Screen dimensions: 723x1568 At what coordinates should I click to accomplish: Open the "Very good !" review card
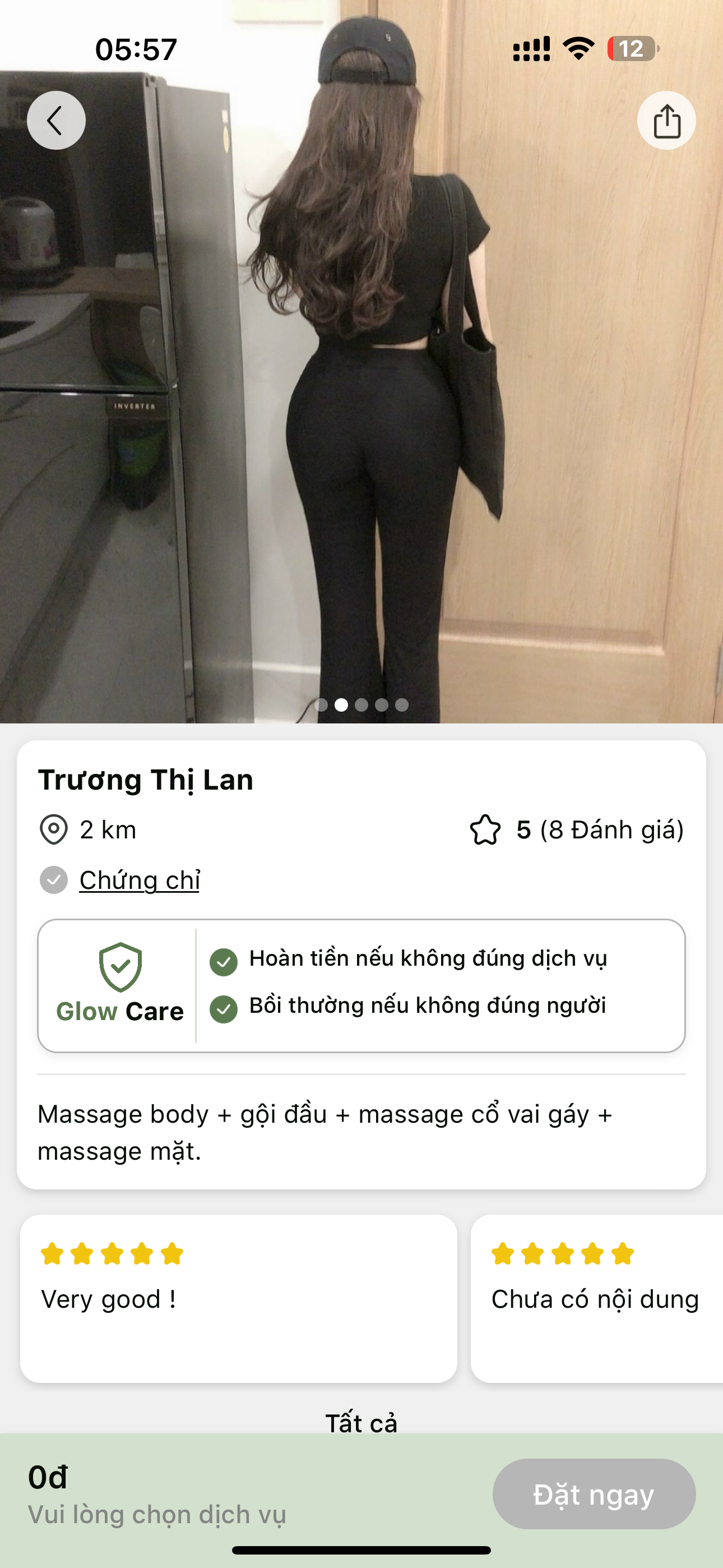point(239,1298)
